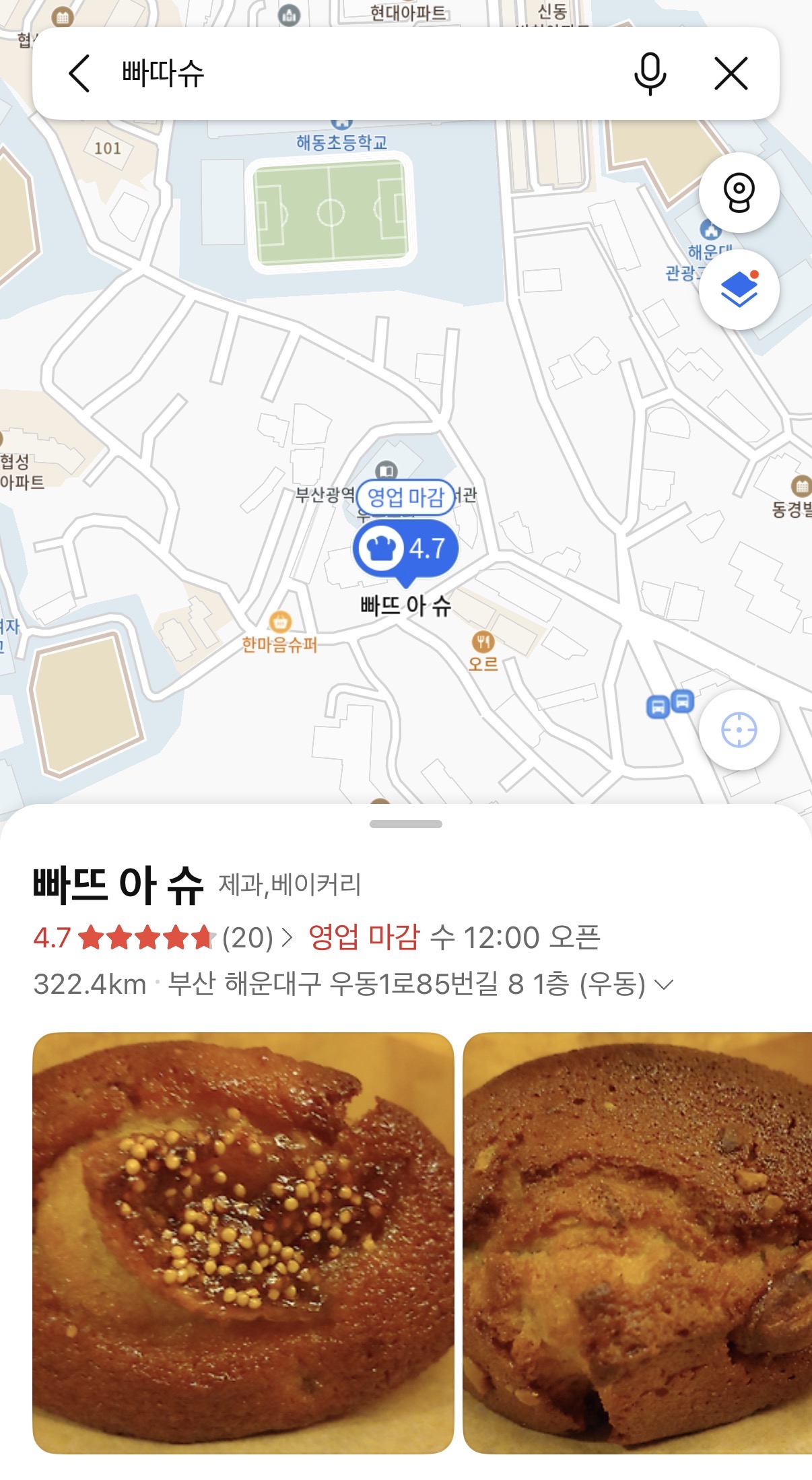This screenshot has width=812, height=1480.
Task: Start voice search with the microphone
Action: (x=650, y=73)
